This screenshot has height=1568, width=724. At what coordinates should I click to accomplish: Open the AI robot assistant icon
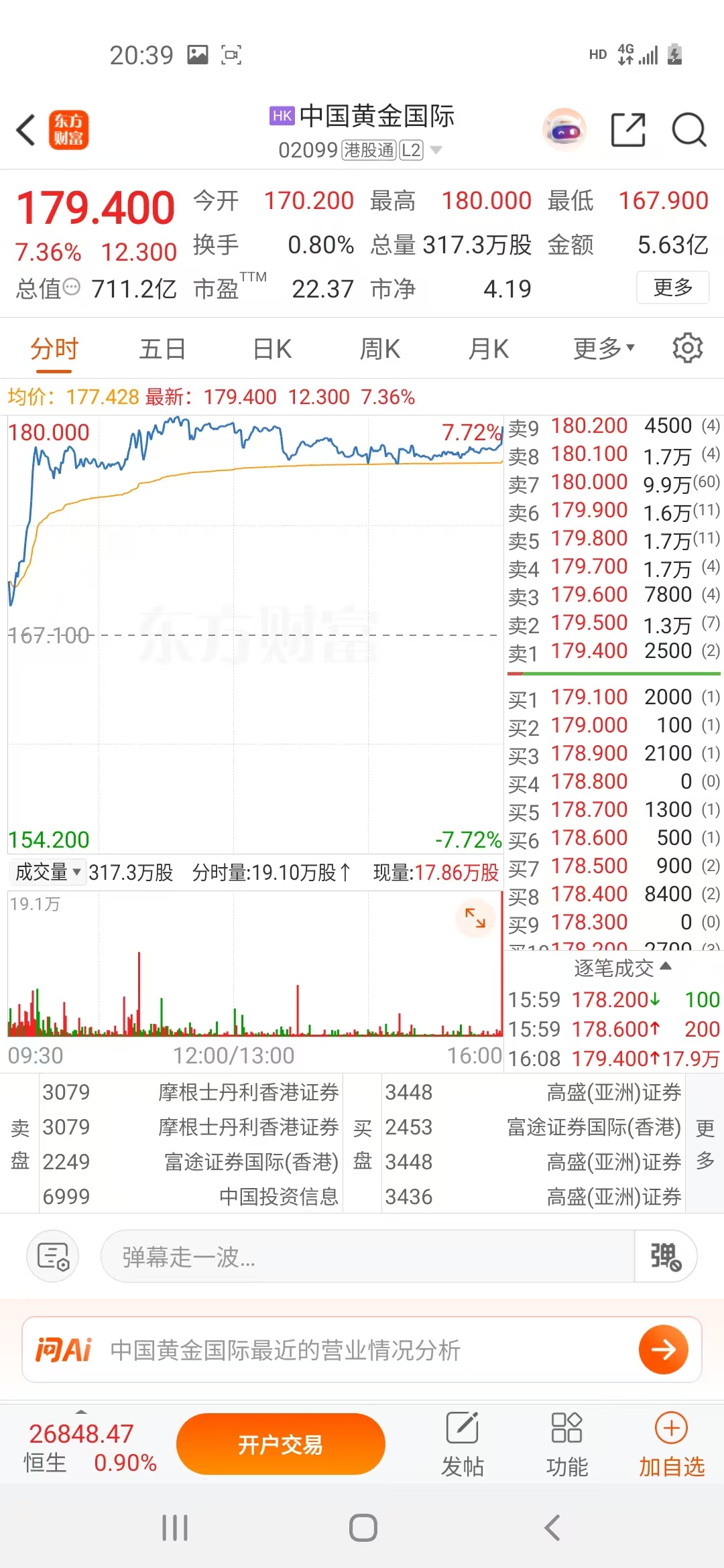(x=564, y=129)
